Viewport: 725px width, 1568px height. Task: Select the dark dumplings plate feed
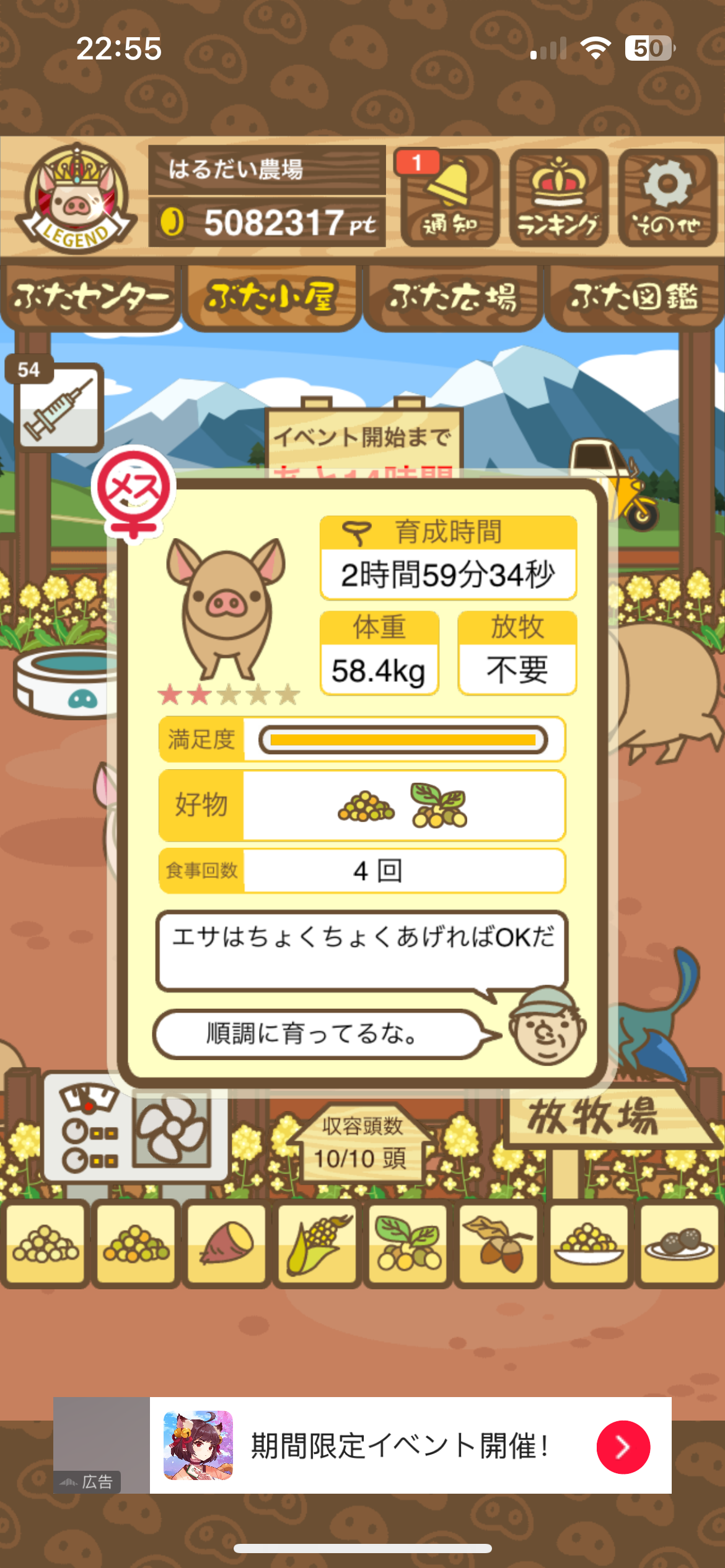click(x=680, y=1242)
